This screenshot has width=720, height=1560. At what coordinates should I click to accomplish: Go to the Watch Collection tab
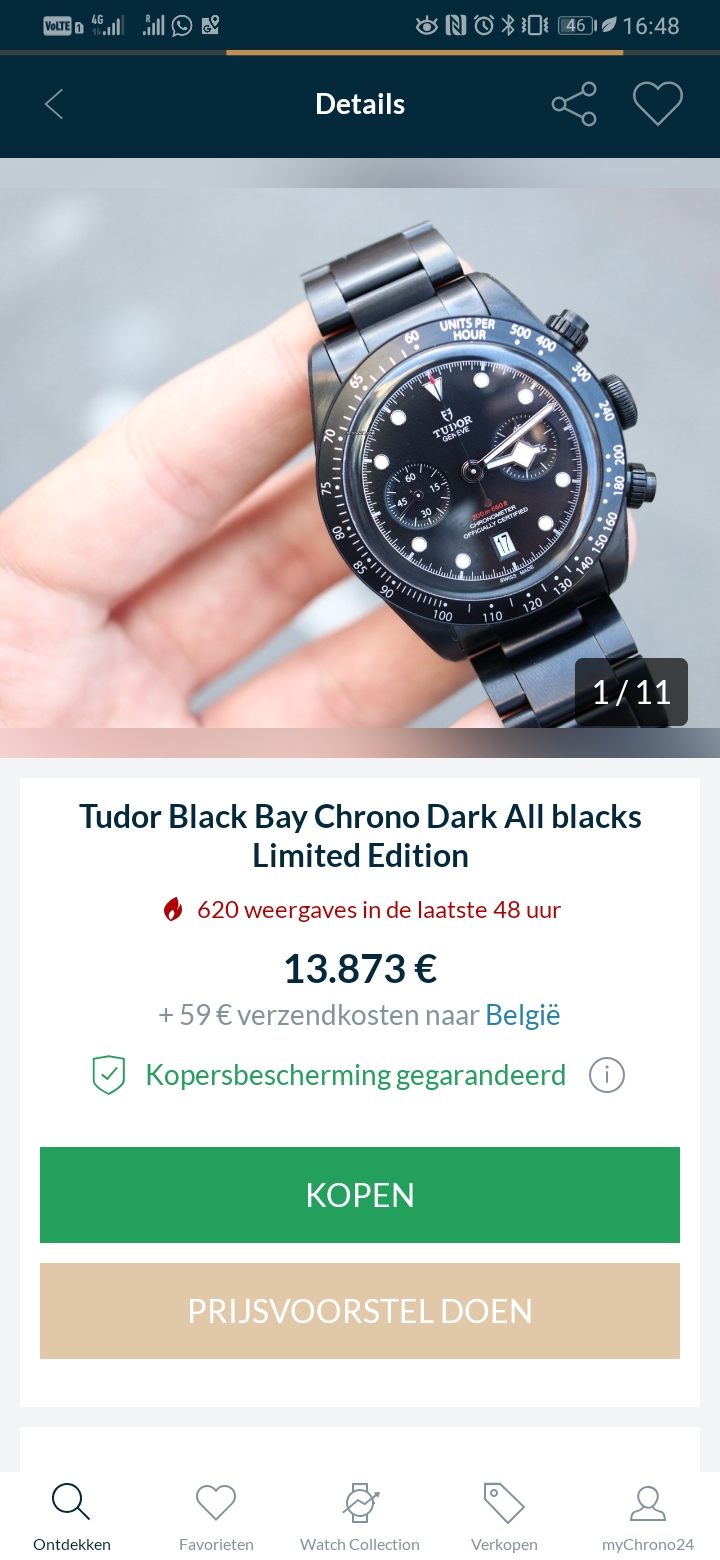(x=360, y=1517)
